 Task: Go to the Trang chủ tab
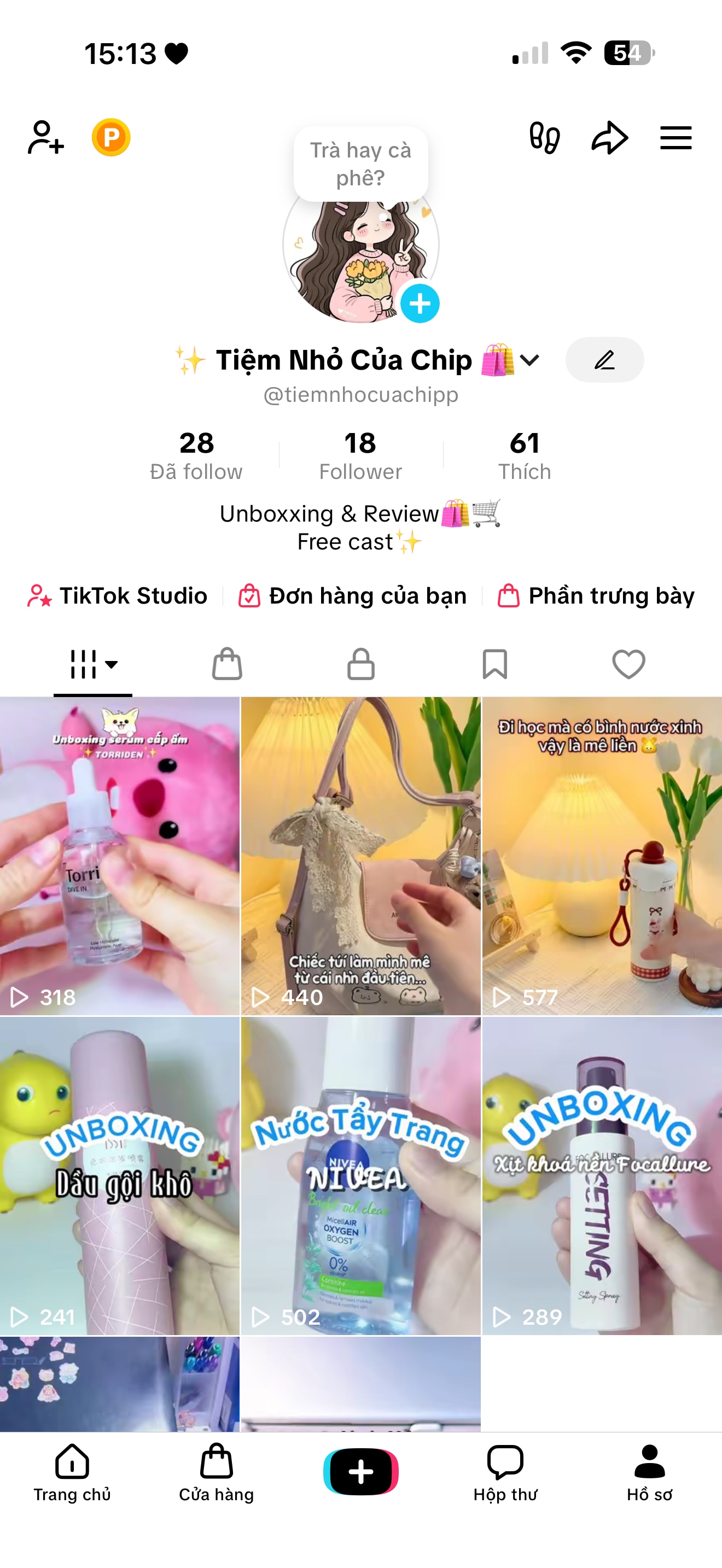(72, 1472)
